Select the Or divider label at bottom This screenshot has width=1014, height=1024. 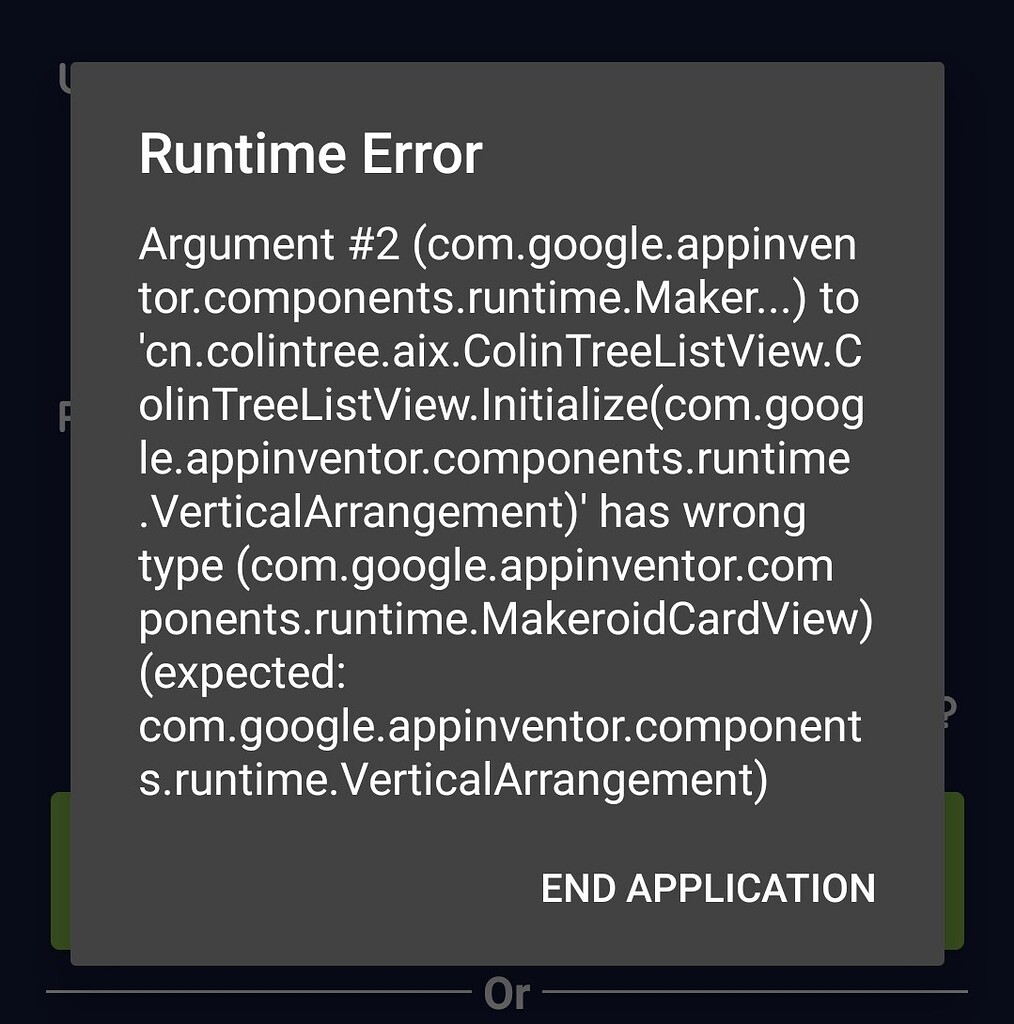pyautogui.click(x=510, y=993)
